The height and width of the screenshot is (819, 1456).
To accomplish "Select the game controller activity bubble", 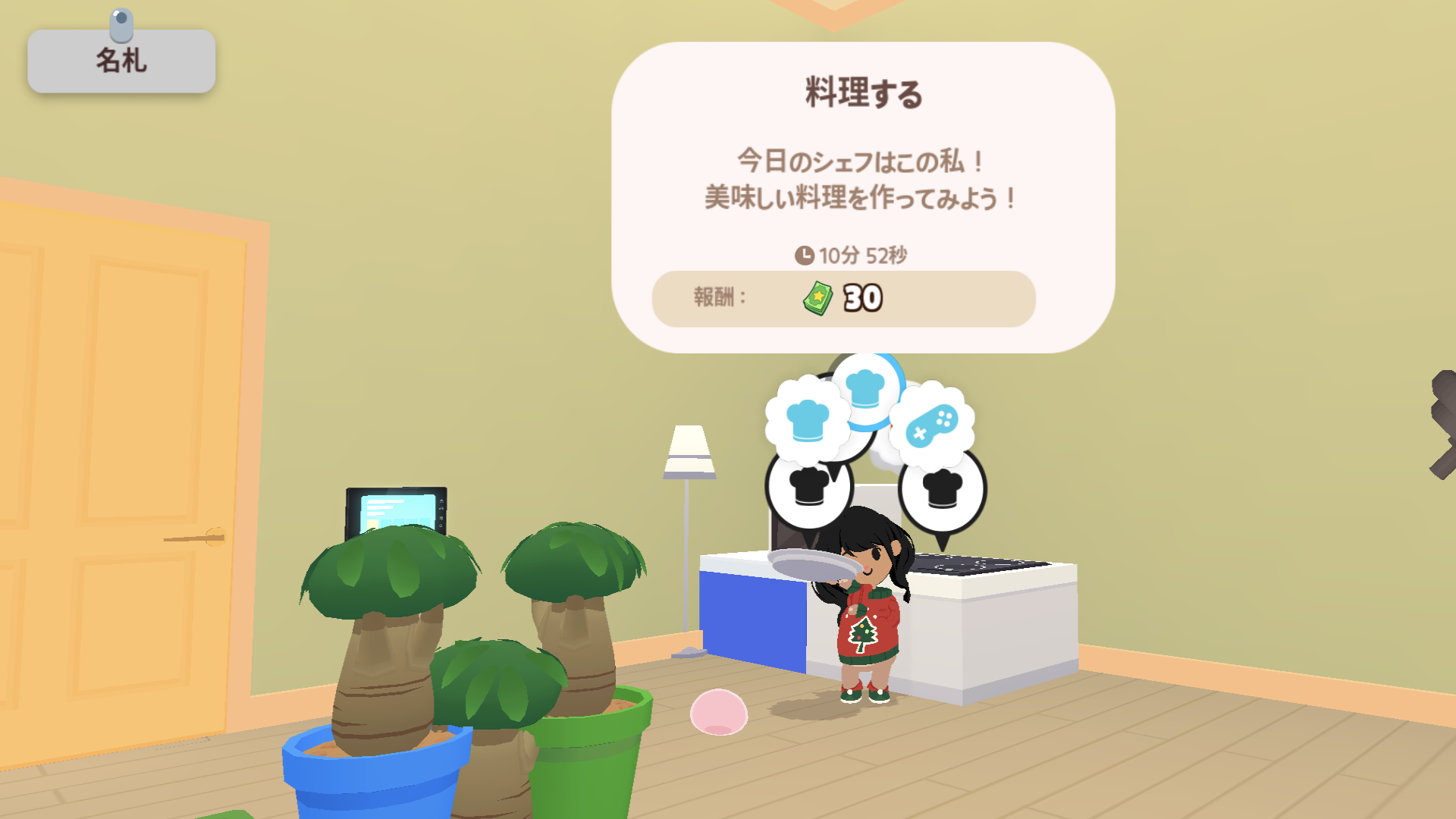I will pyautogui.click(x=931, y=425).
